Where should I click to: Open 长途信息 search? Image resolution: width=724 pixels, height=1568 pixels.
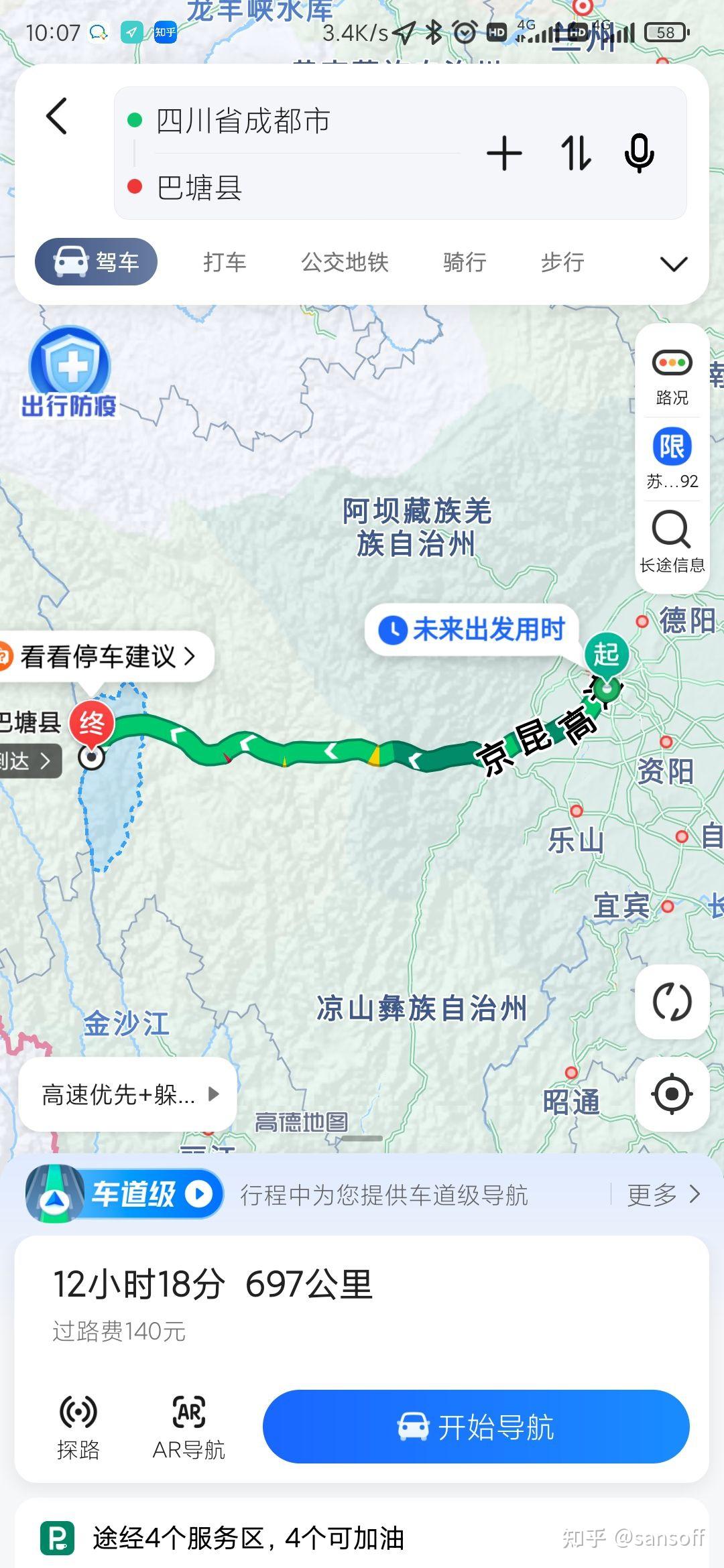pos(672,541)
